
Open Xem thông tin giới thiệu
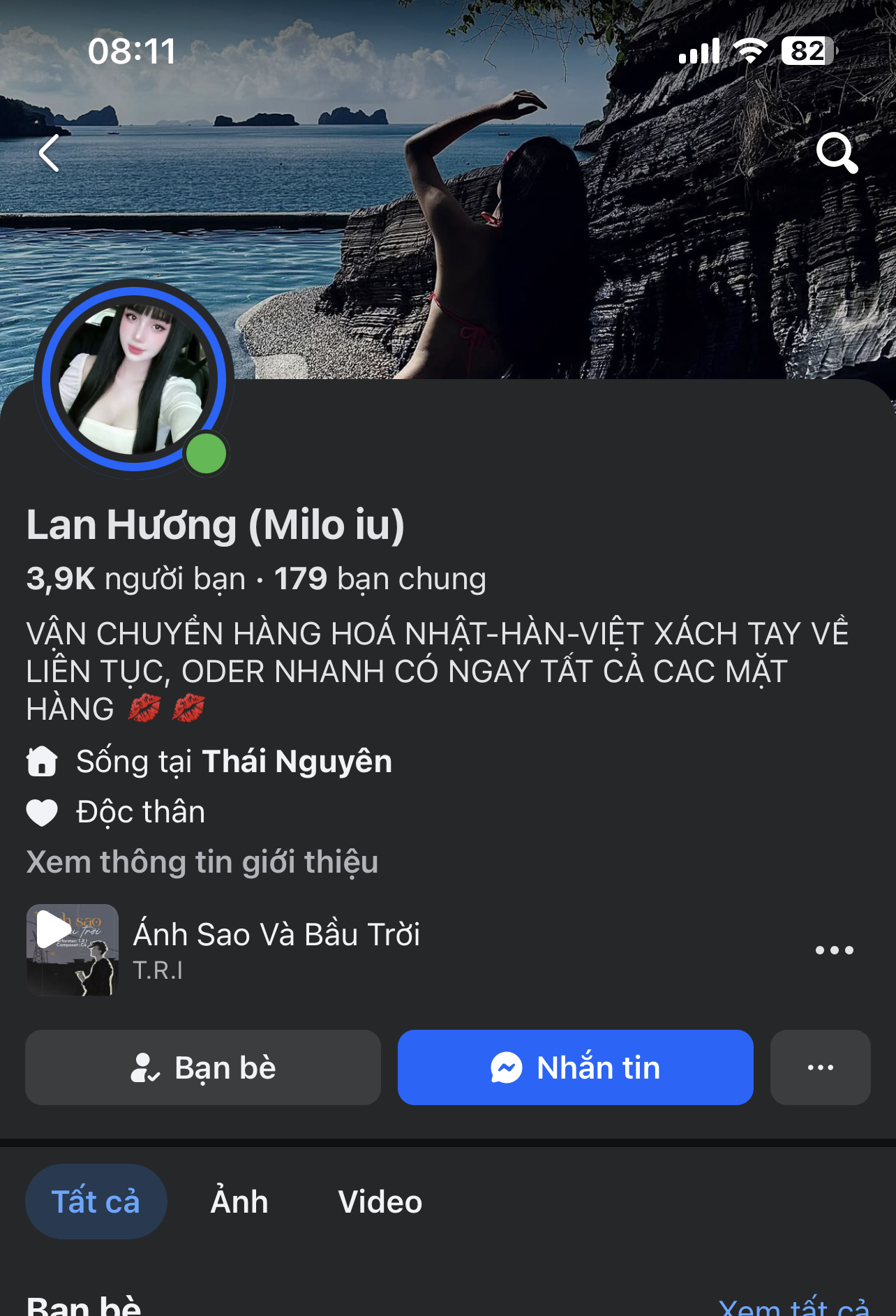tap(202, 862)
